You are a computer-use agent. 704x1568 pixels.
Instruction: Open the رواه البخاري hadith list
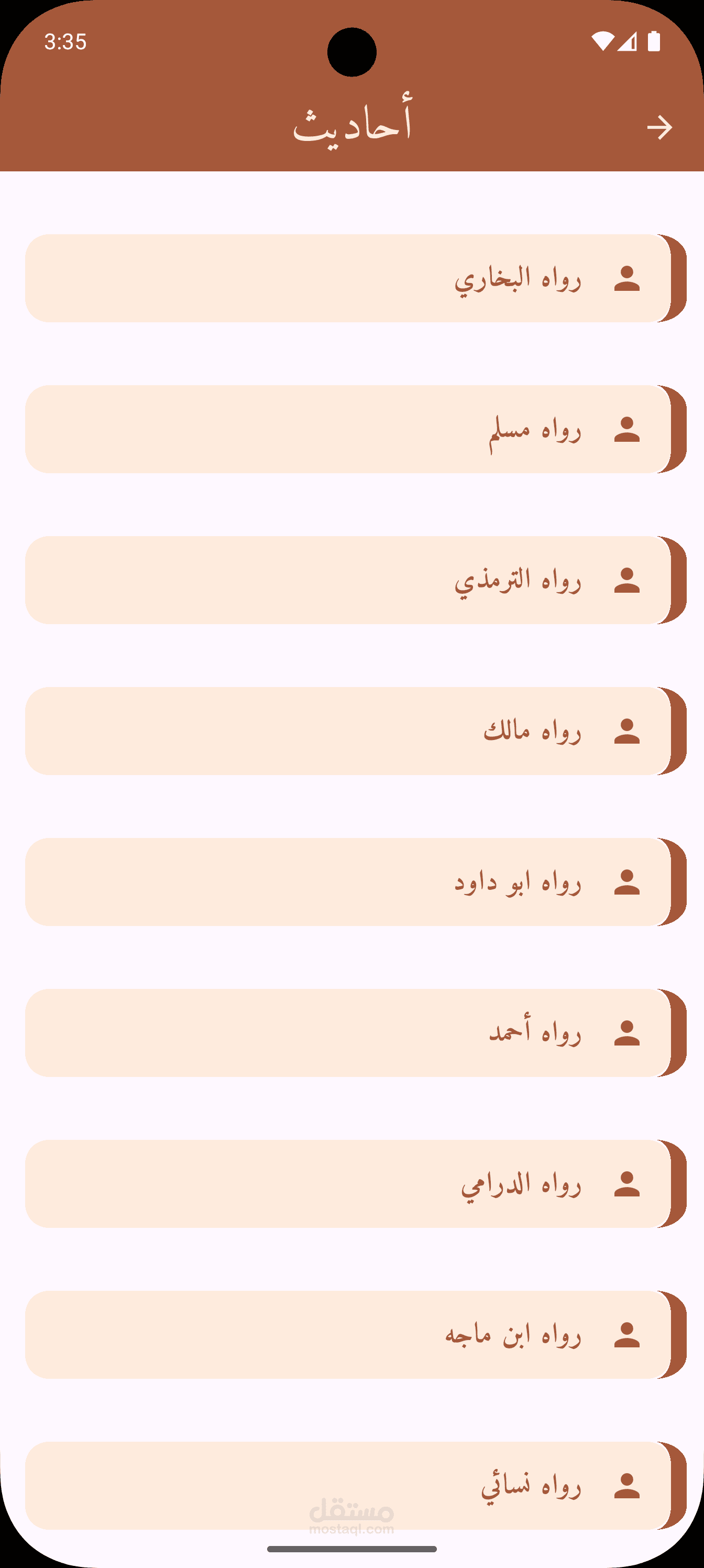click(x=355, y=278)
